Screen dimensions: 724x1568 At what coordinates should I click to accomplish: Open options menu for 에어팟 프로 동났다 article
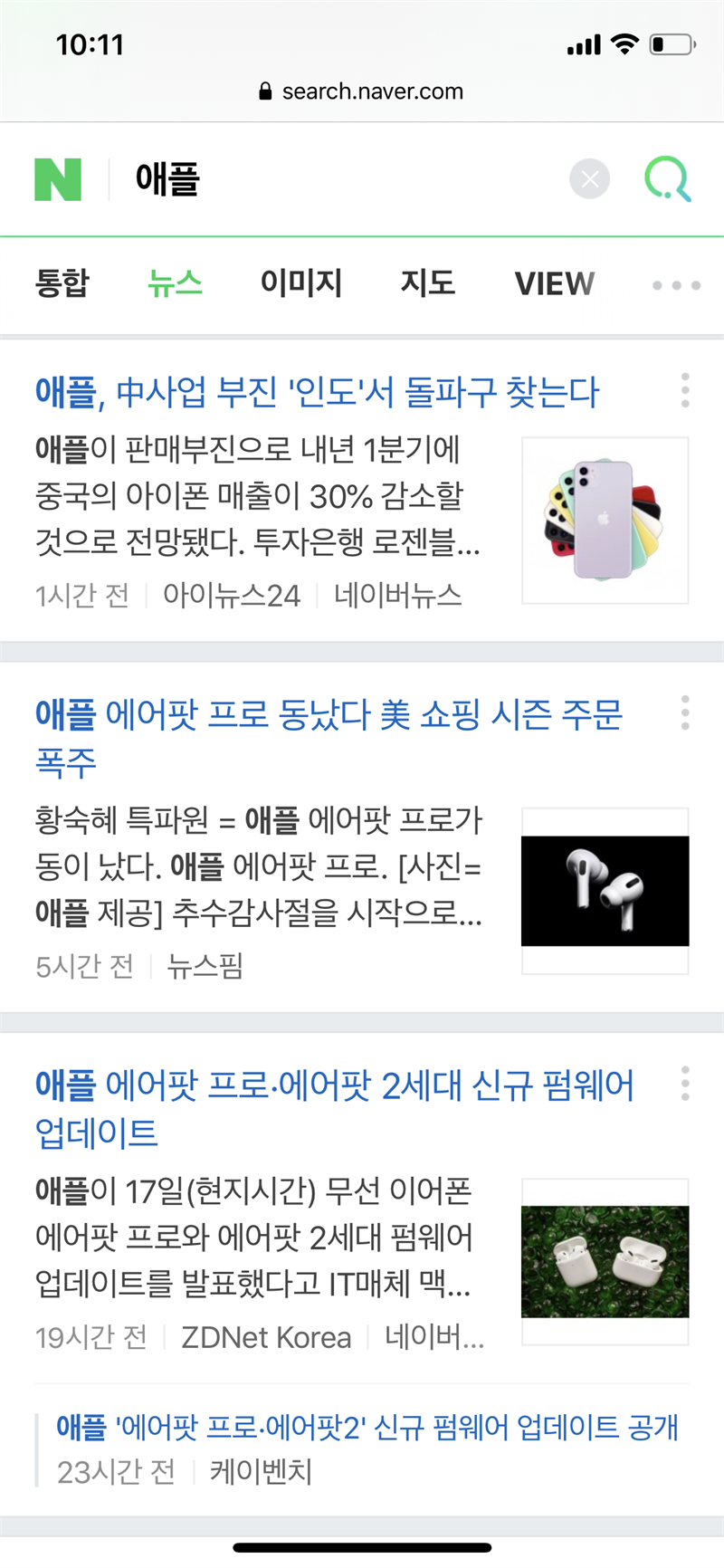(685, 713)
